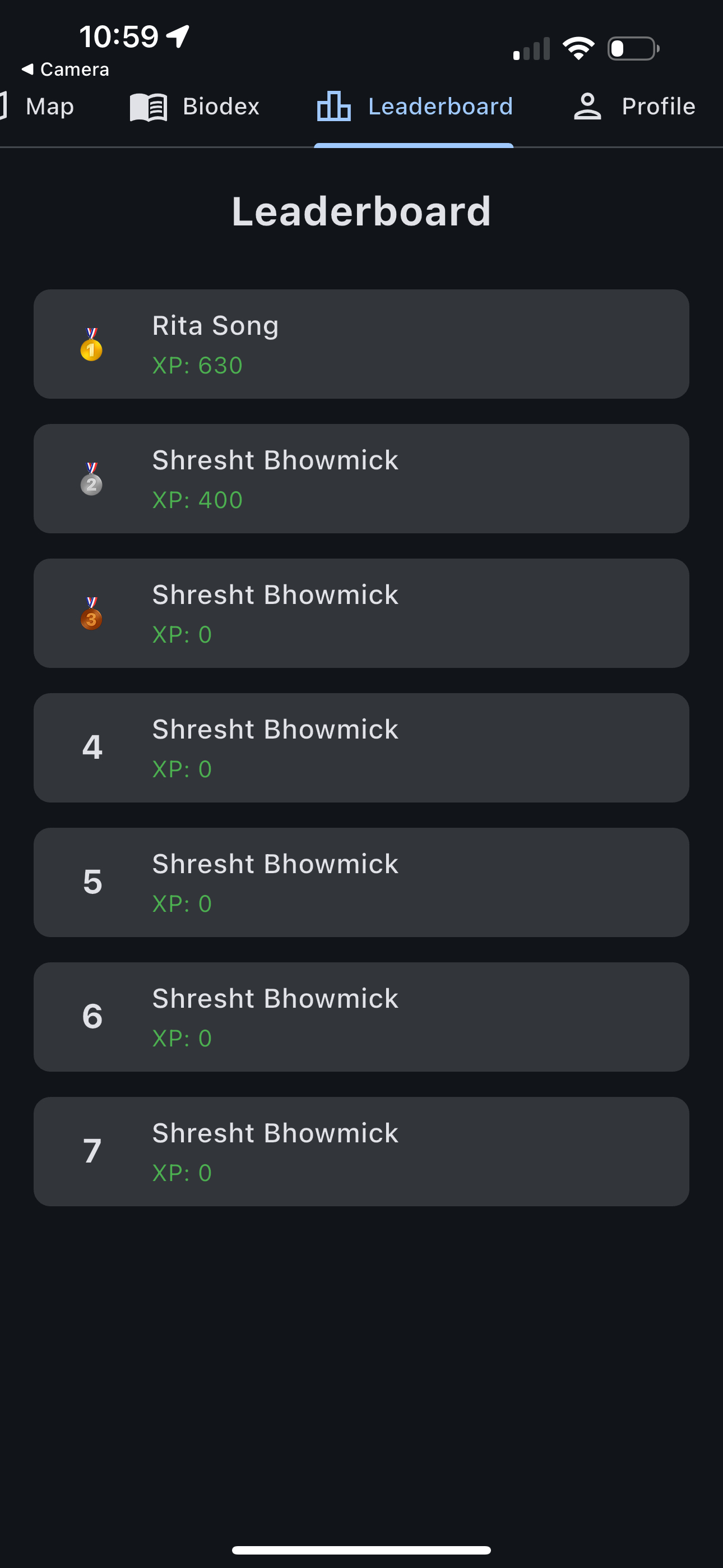Select the Leaderboard tab
Image resolution: width=723 pixels, height=1568 pixels.
click(414, 107)
